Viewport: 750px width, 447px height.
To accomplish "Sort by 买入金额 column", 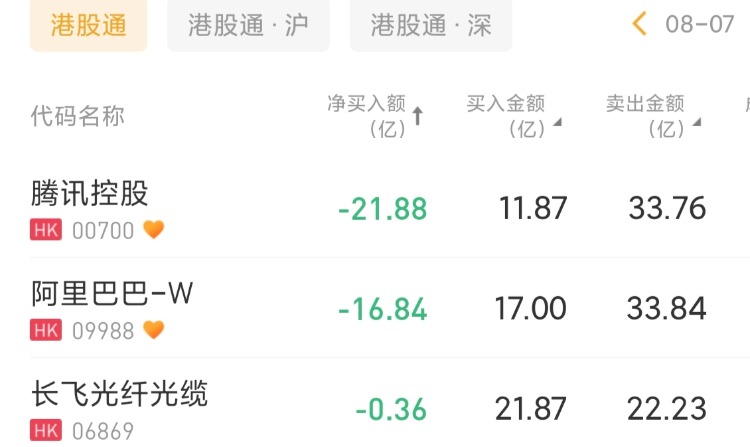I will point(514,116).
